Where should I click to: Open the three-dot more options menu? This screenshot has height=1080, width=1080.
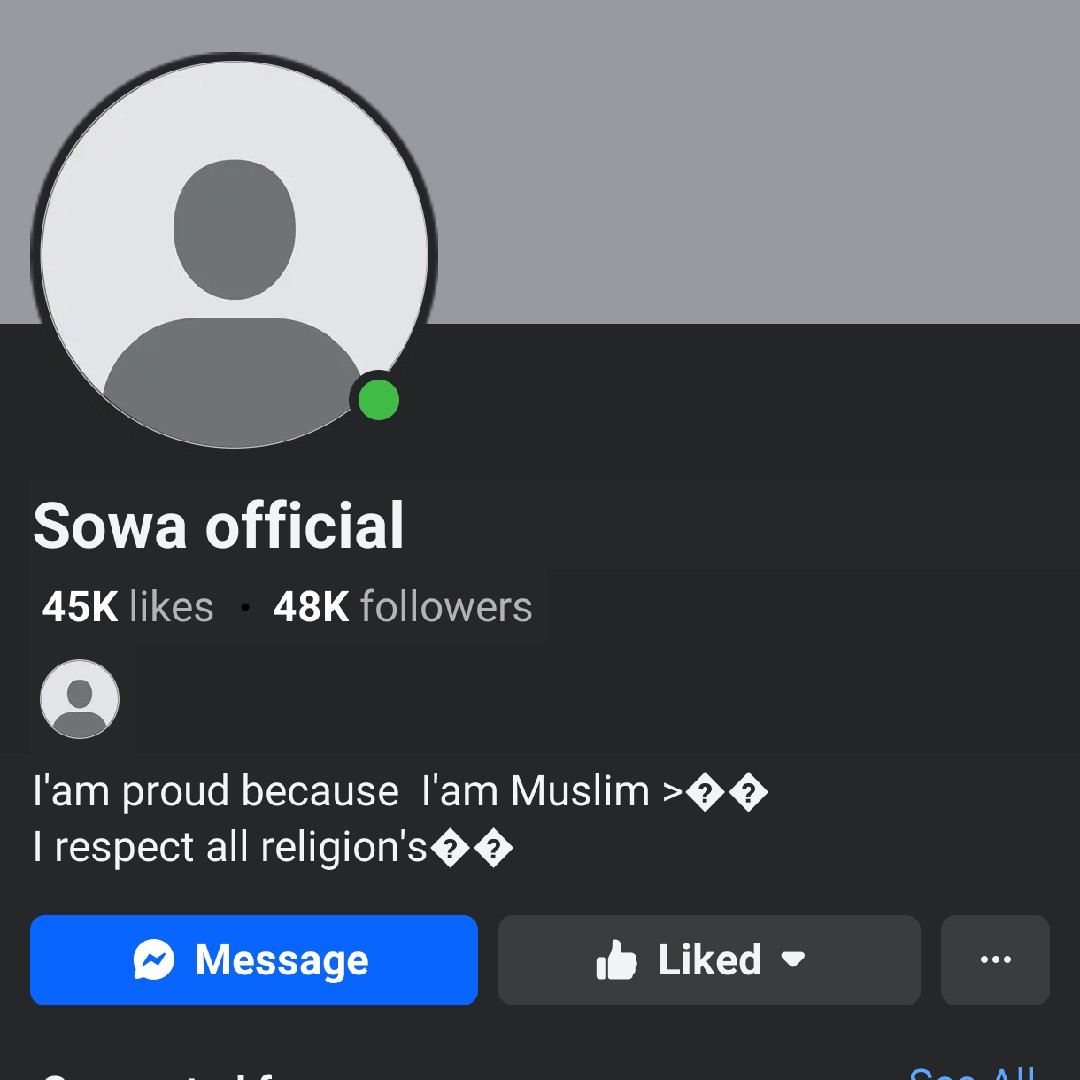point(995,960)
